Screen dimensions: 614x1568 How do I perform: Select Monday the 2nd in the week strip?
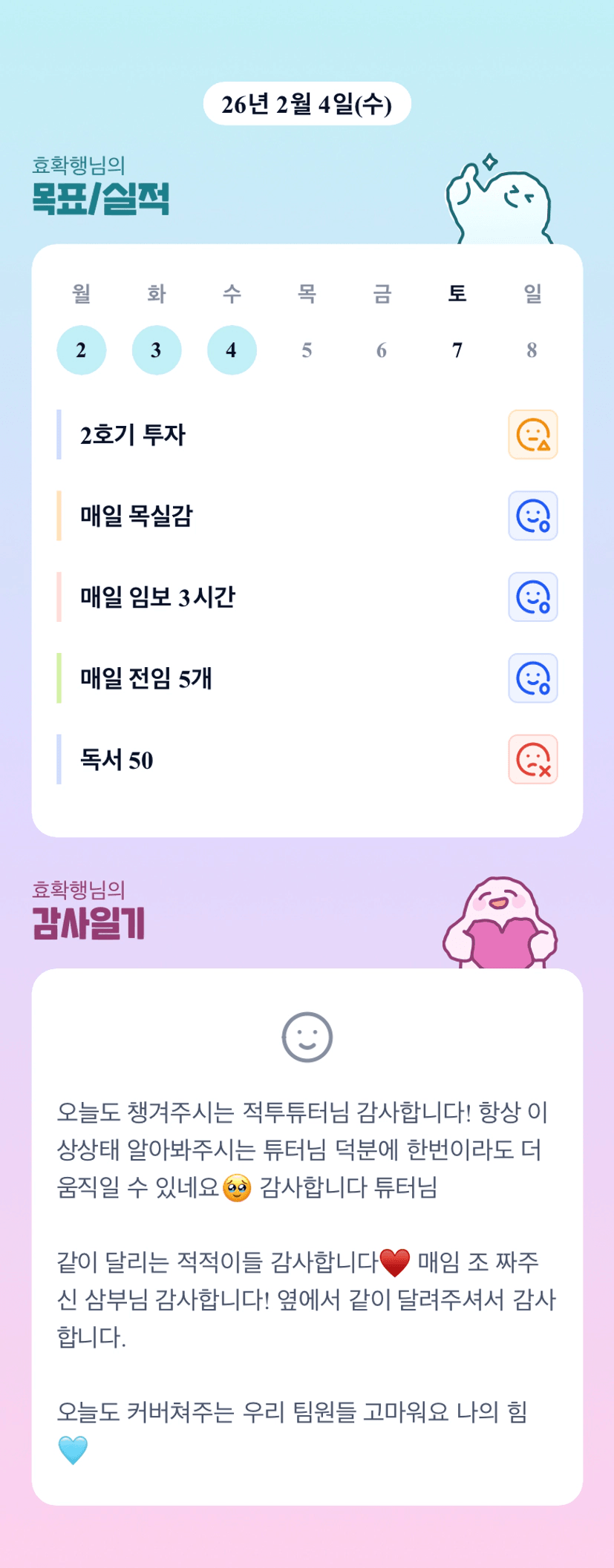(x=82, y=350)
